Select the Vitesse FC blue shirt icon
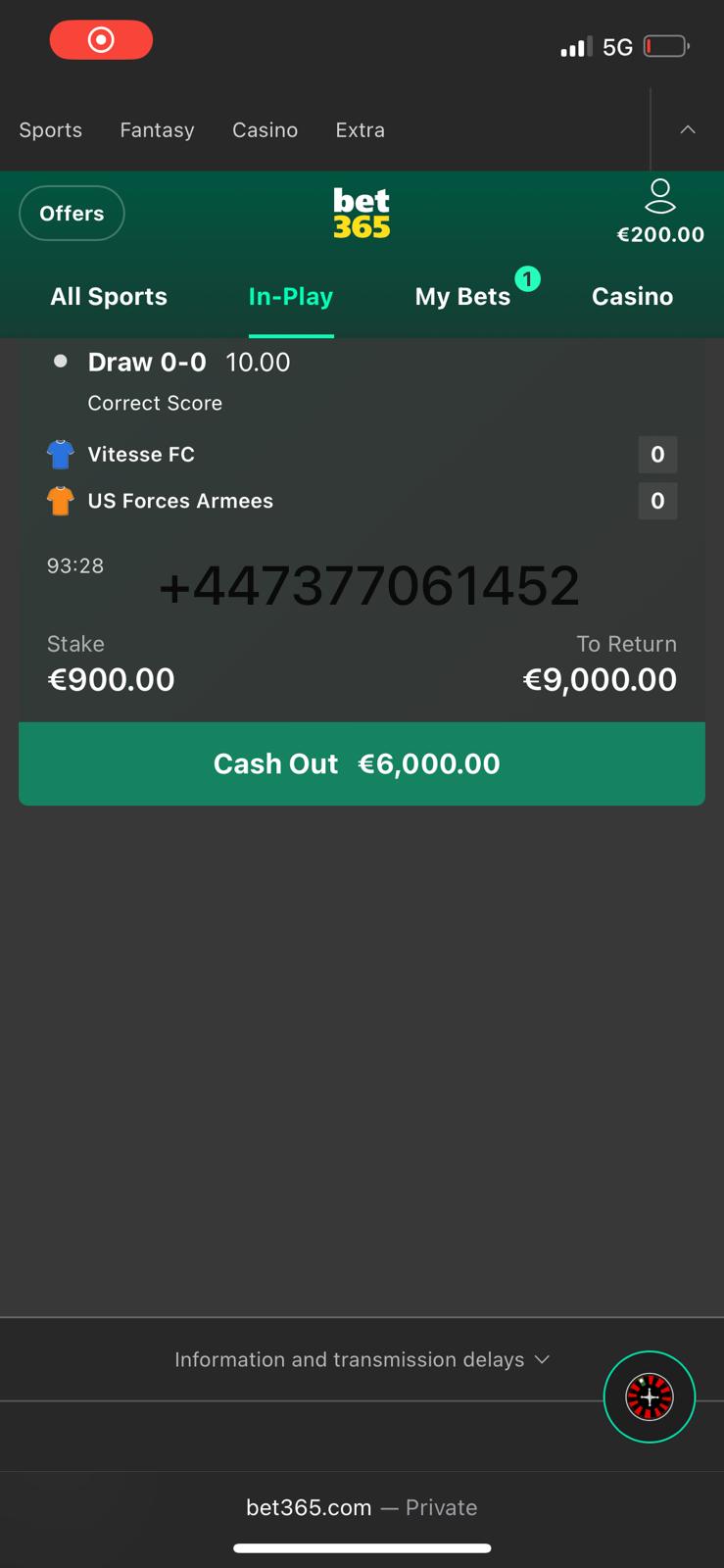Screen dimensions: 724x1568 [60, 454]
